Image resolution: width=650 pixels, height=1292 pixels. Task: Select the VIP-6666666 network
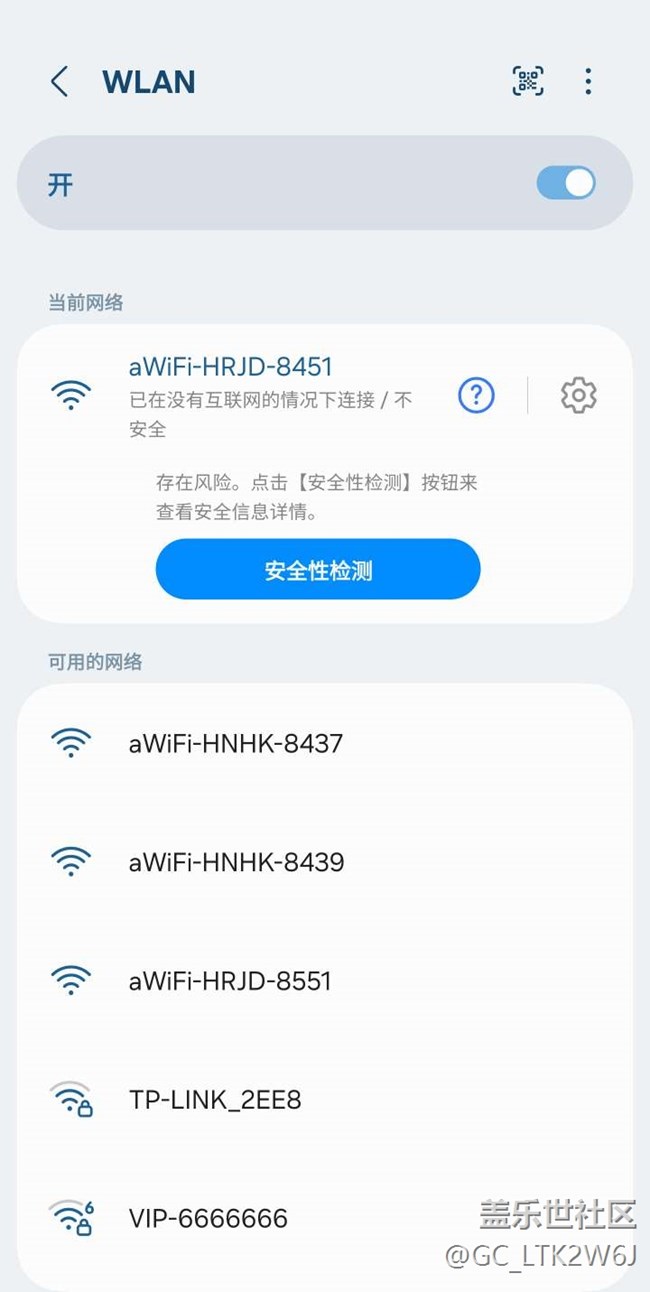pos(325,1218)
